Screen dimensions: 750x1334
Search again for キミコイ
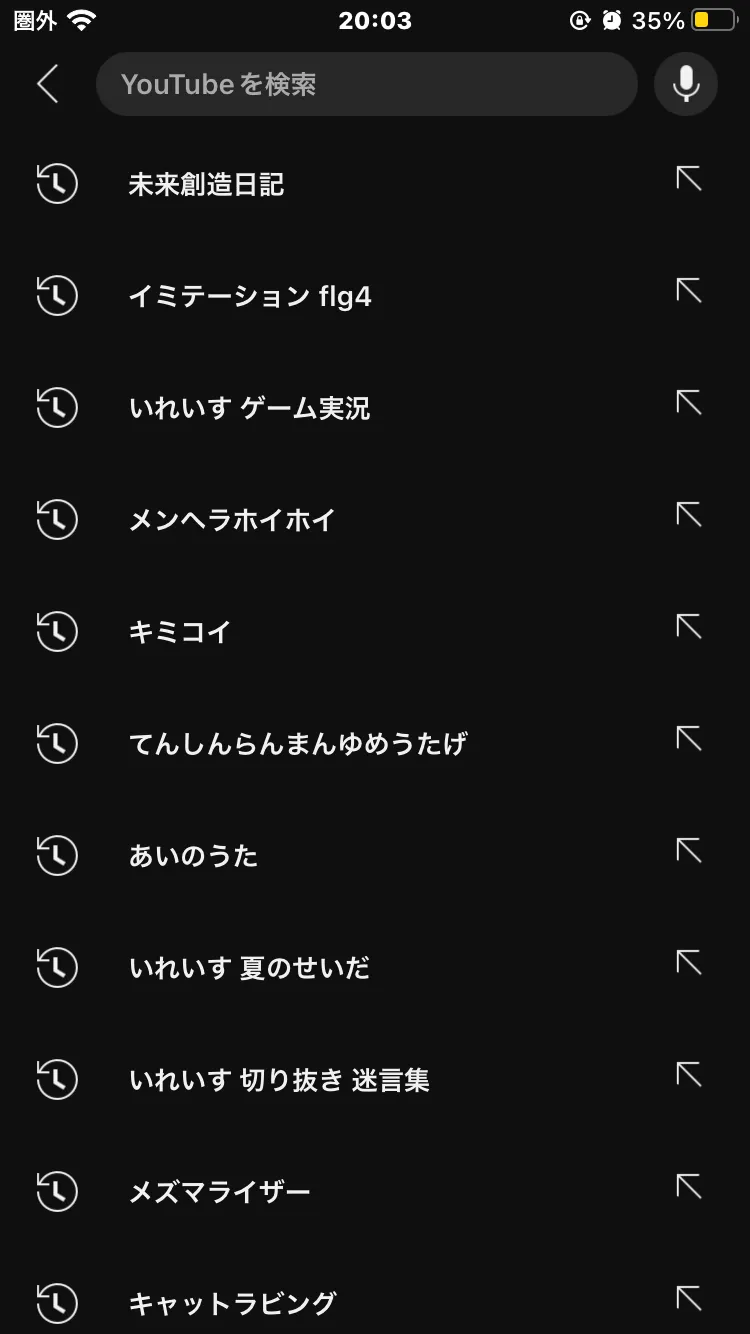375,632
